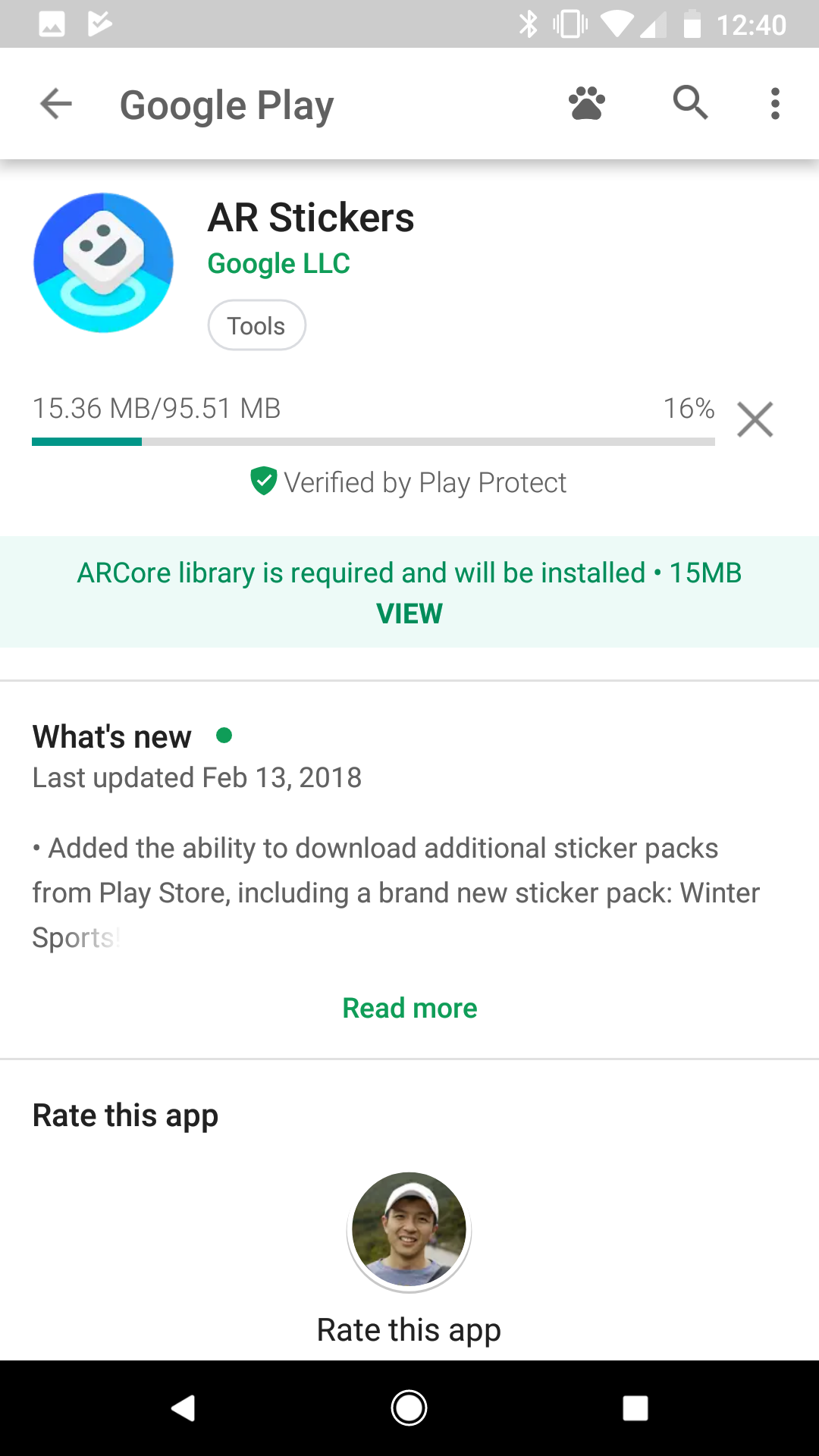Expand changelog with Read more

click(409, 1007)
